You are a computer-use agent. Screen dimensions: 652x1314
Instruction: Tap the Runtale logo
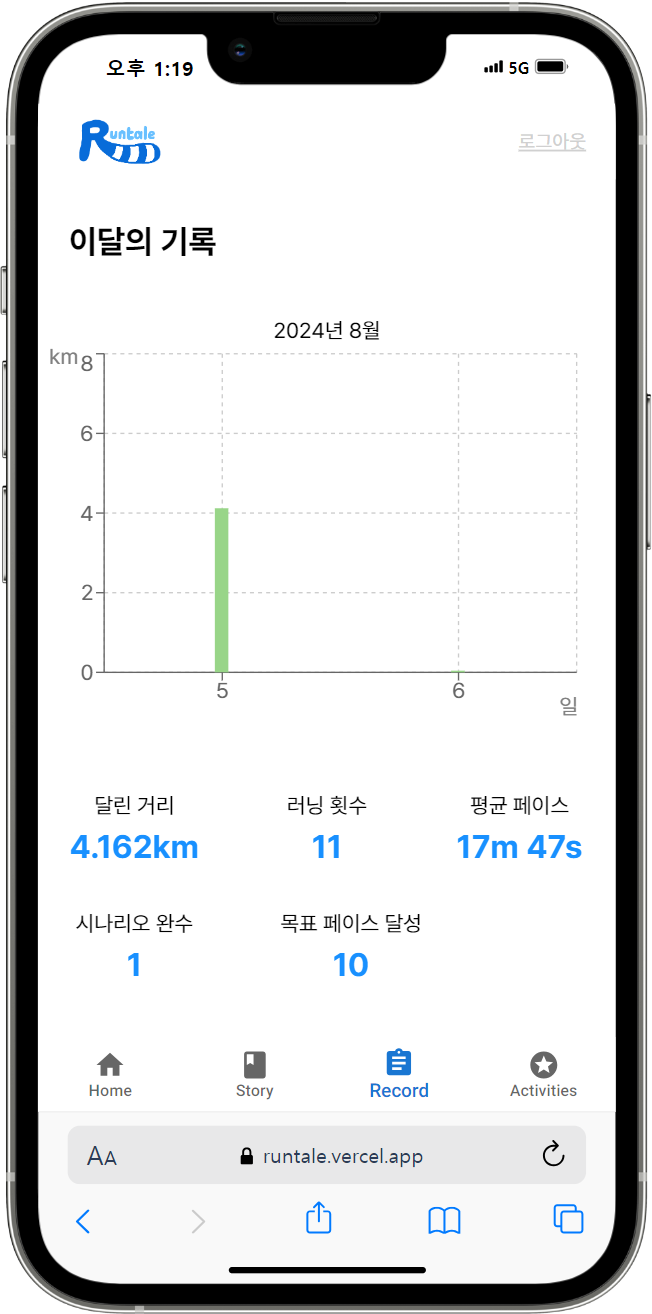pos(120,141)
